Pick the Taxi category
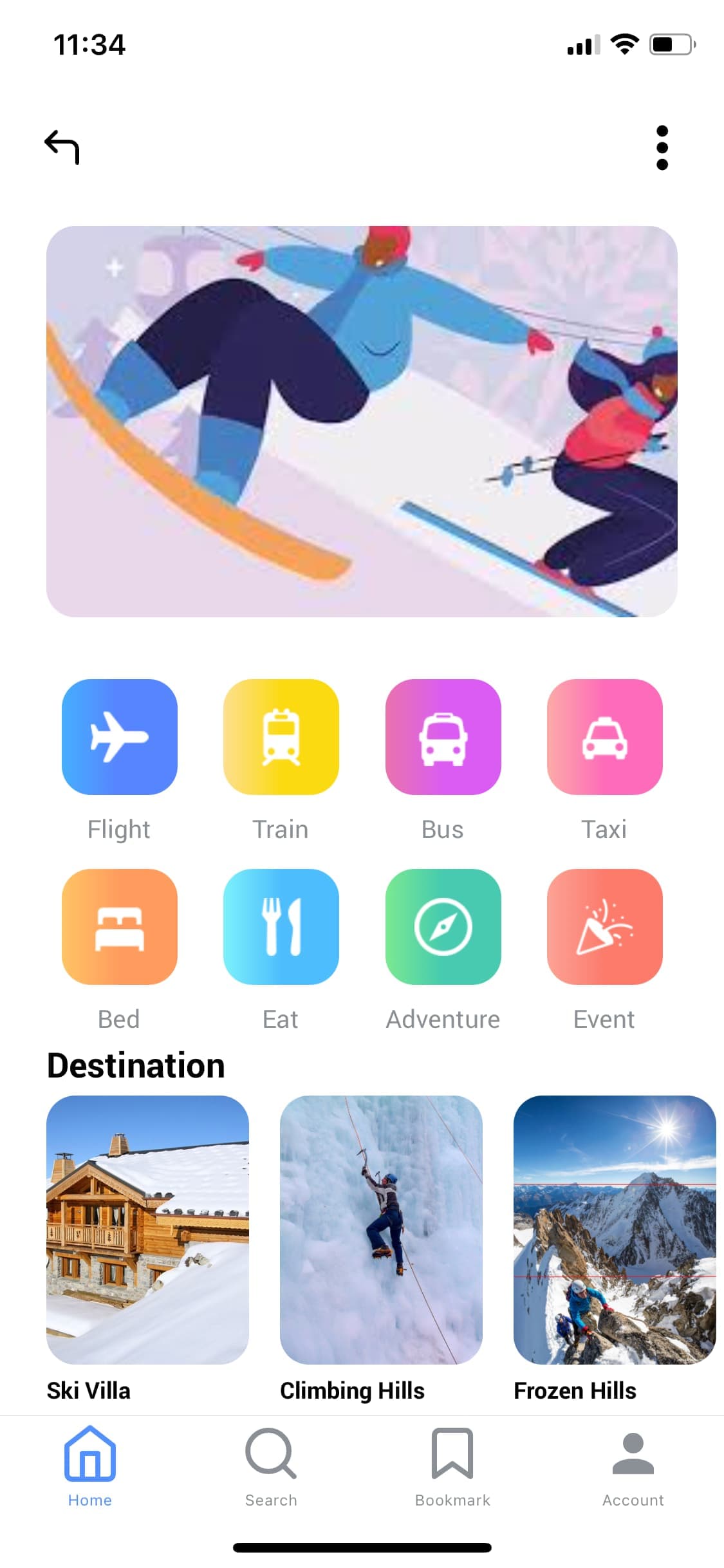This screenshot has height=1568, width=724. pos(604,736)
